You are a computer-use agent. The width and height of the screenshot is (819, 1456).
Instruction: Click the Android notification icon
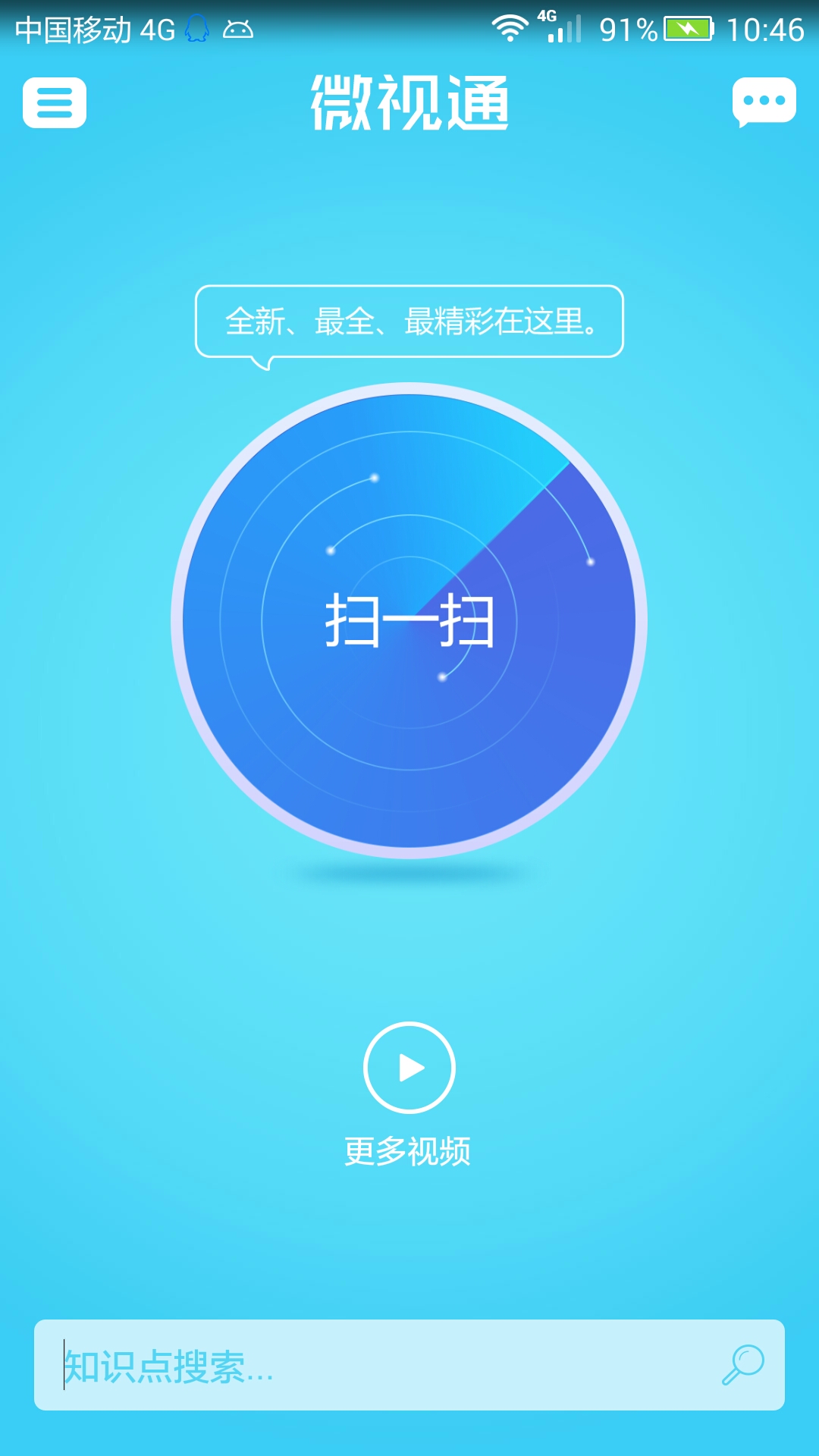[x=239, y=29]
